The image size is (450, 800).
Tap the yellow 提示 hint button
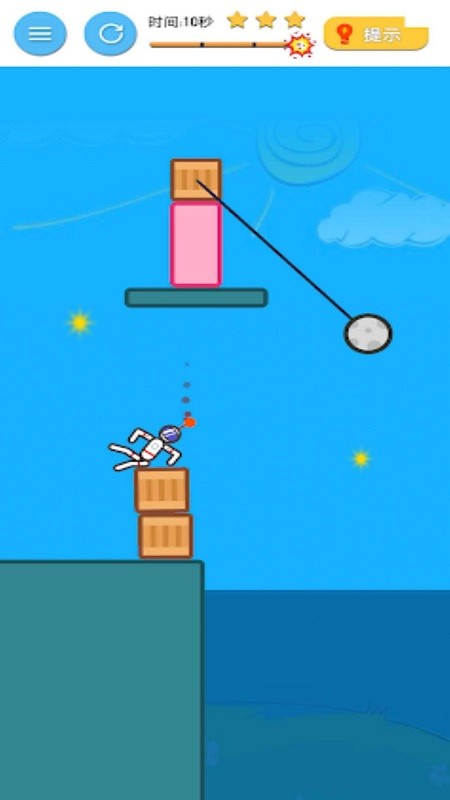point(376,34)
